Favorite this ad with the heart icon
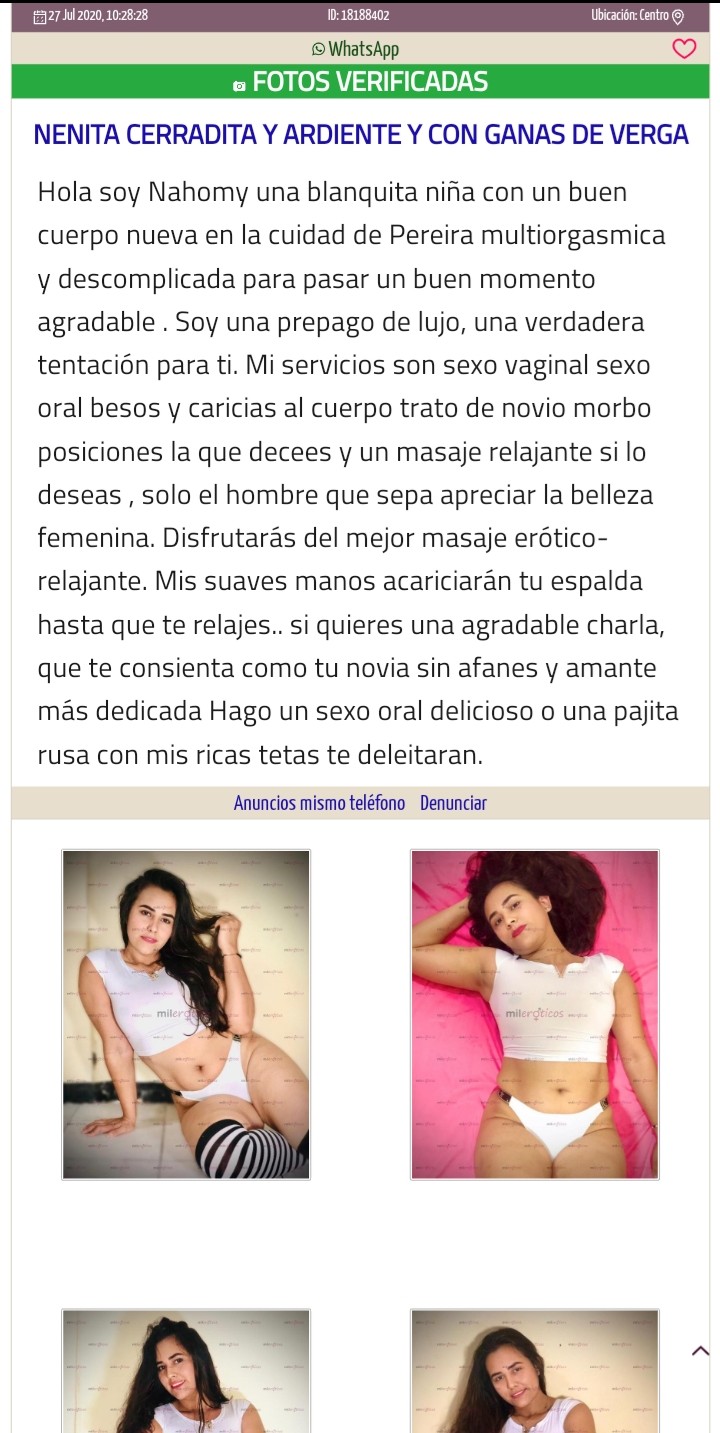The image size is (720, 1433). click(x=684, y=49)
